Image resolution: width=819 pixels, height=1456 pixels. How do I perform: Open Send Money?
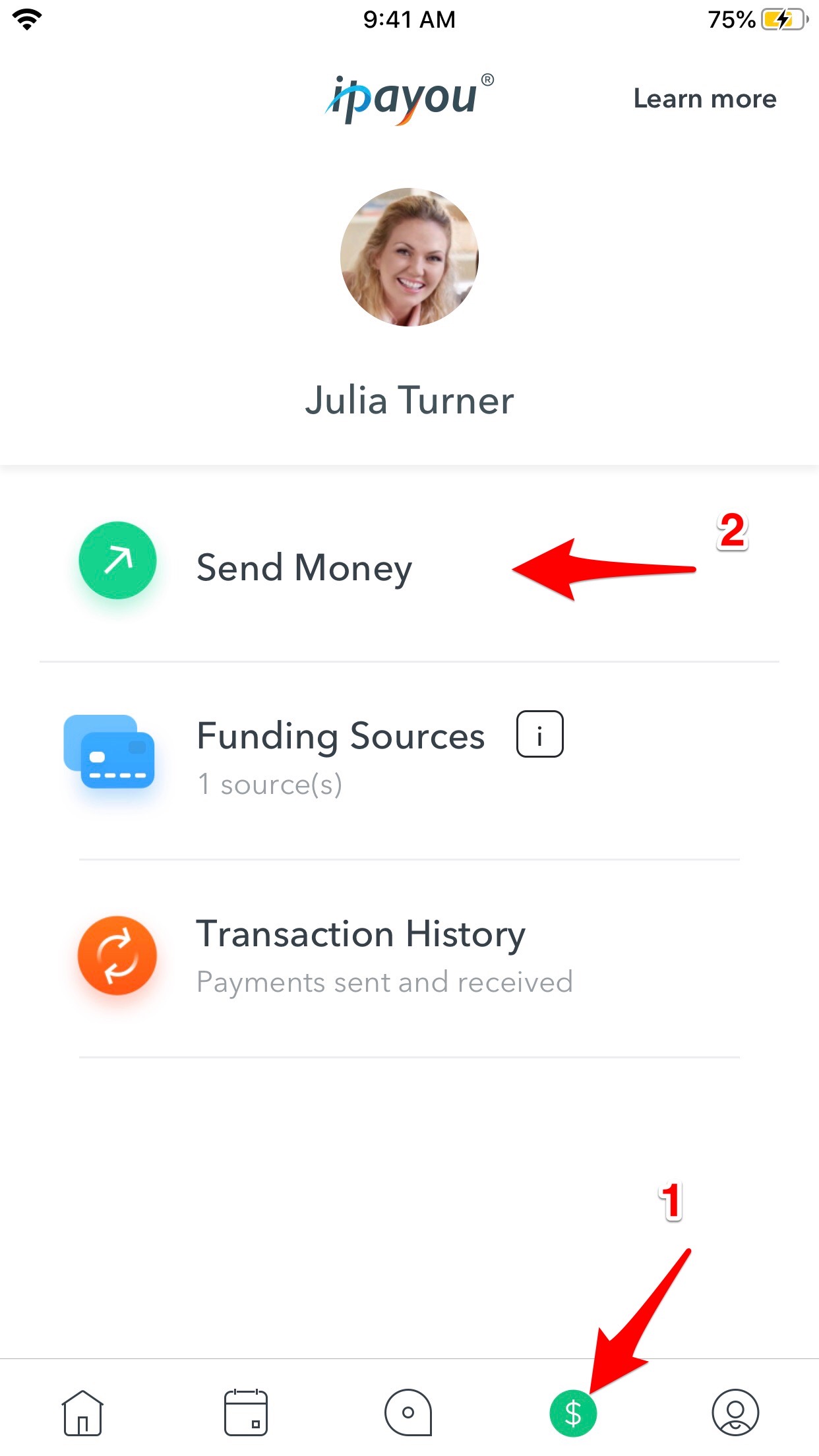pyautogui.click(x=409, y=563)
